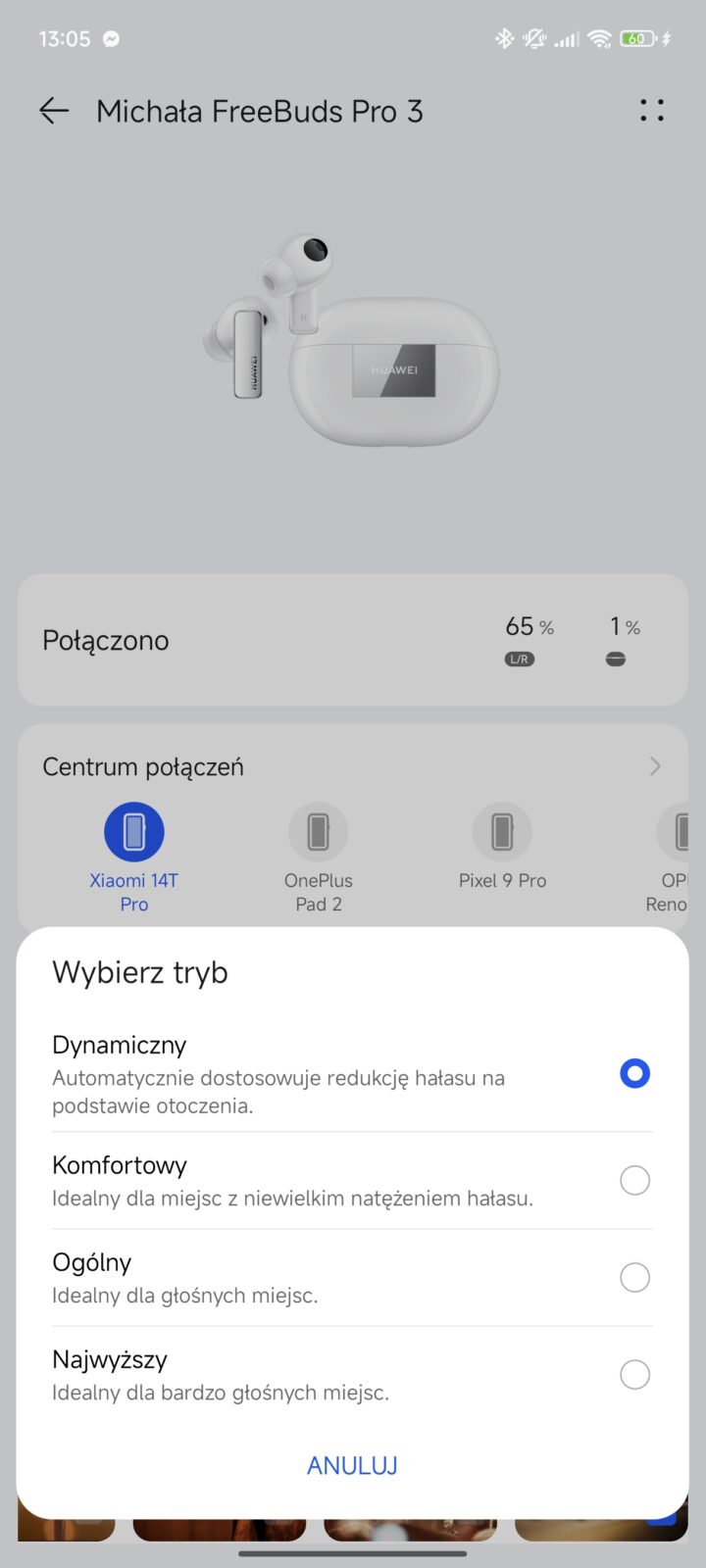Pick the Najwyższy noise reduction mode
The height and width of the screenshot is (1568, 706).
coord(634,1374)
